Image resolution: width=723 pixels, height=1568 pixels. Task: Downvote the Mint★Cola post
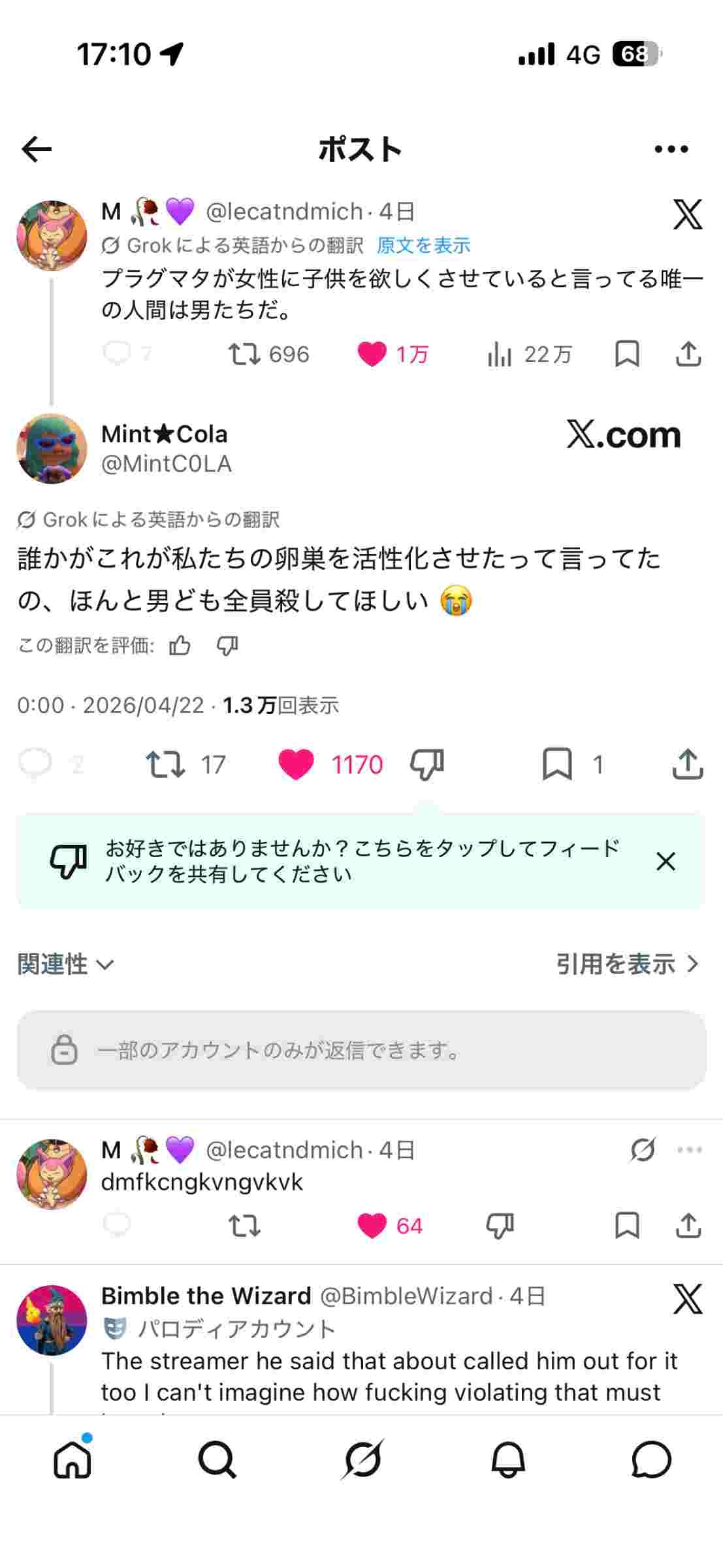pos(426,764)
